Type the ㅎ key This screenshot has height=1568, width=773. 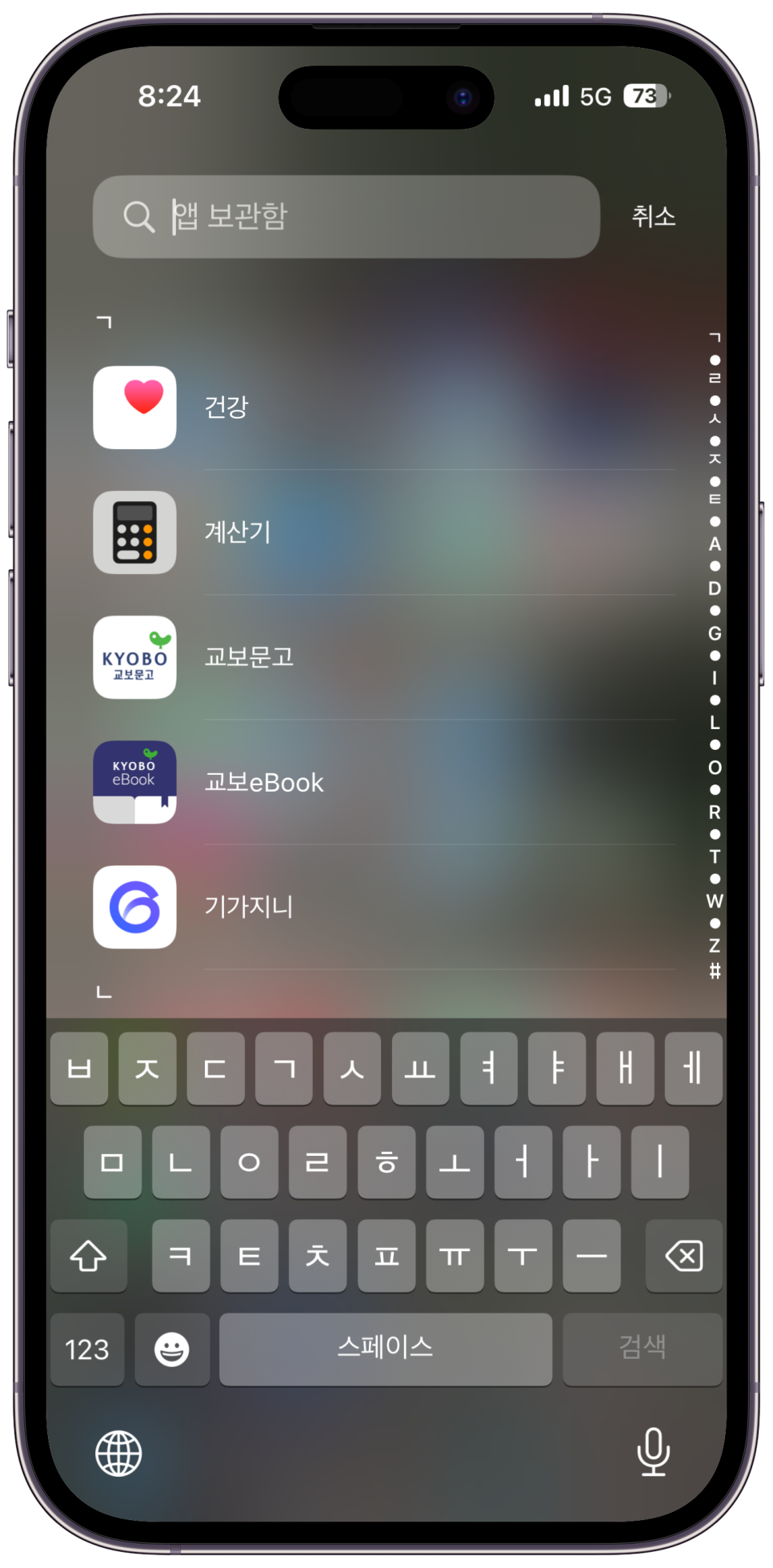click(386, 1162)
